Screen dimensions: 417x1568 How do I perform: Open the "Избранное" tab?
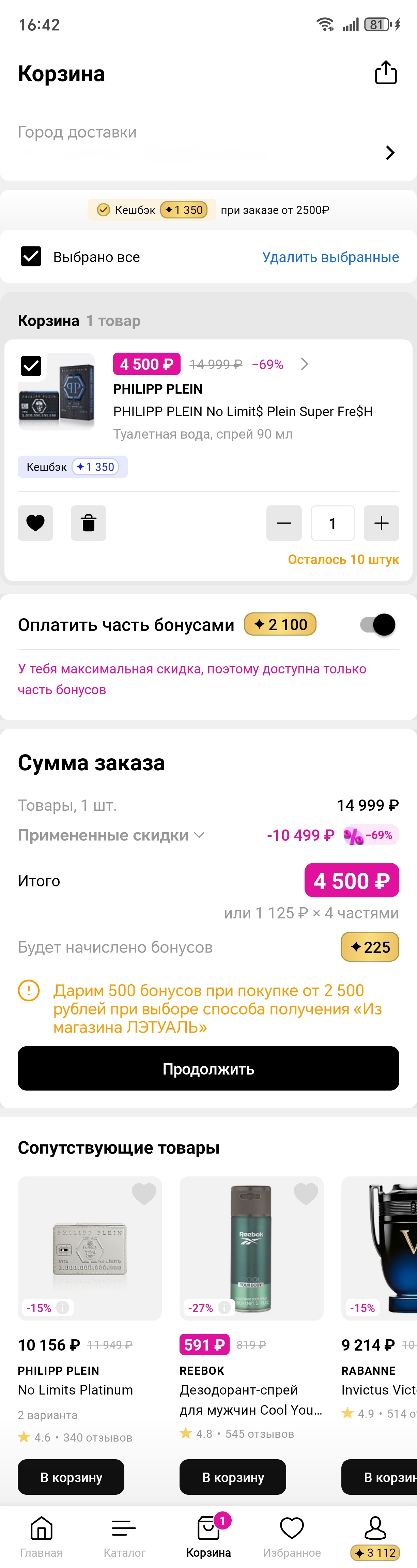coord(292,1536)
